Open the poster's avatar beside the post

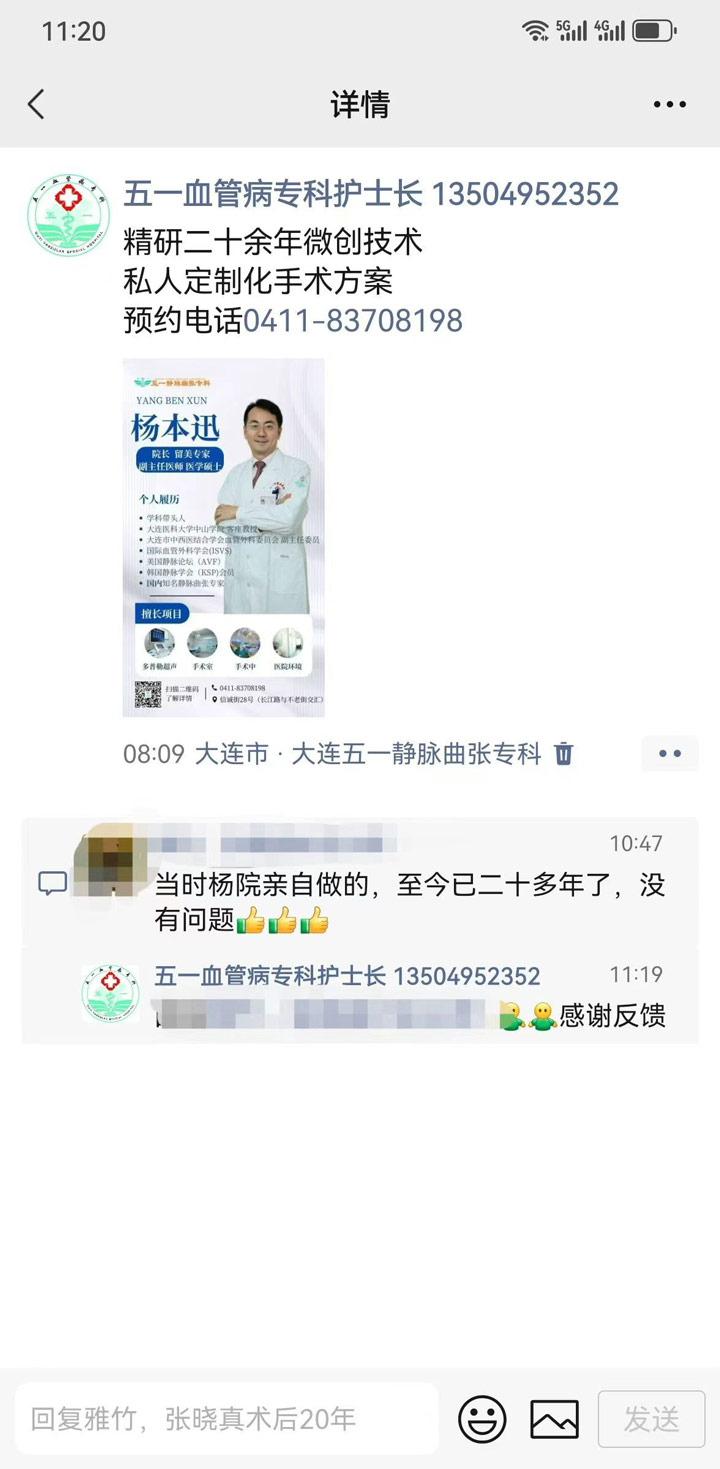click(x=67, y=215)
